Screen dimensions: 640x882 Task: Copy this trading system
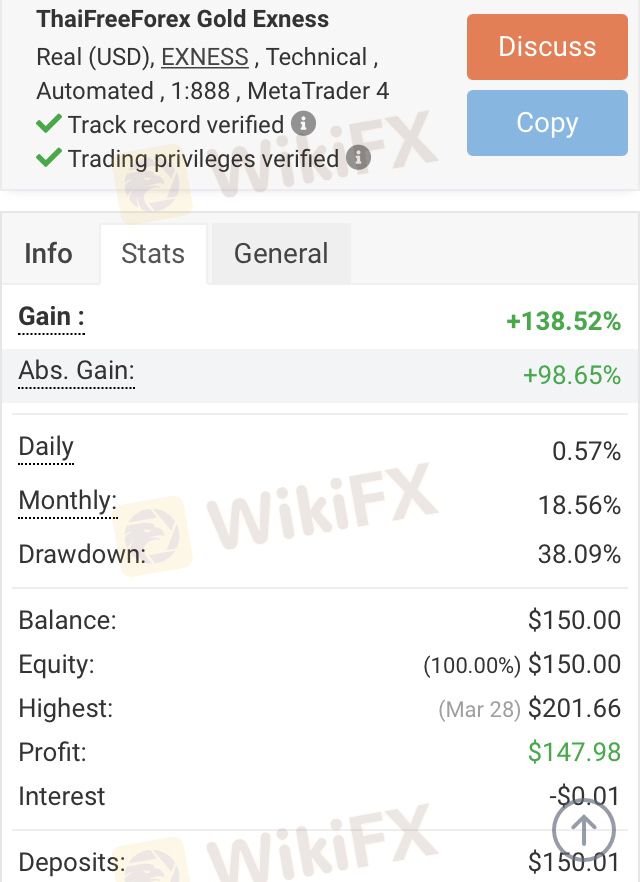tap(546, 123)
